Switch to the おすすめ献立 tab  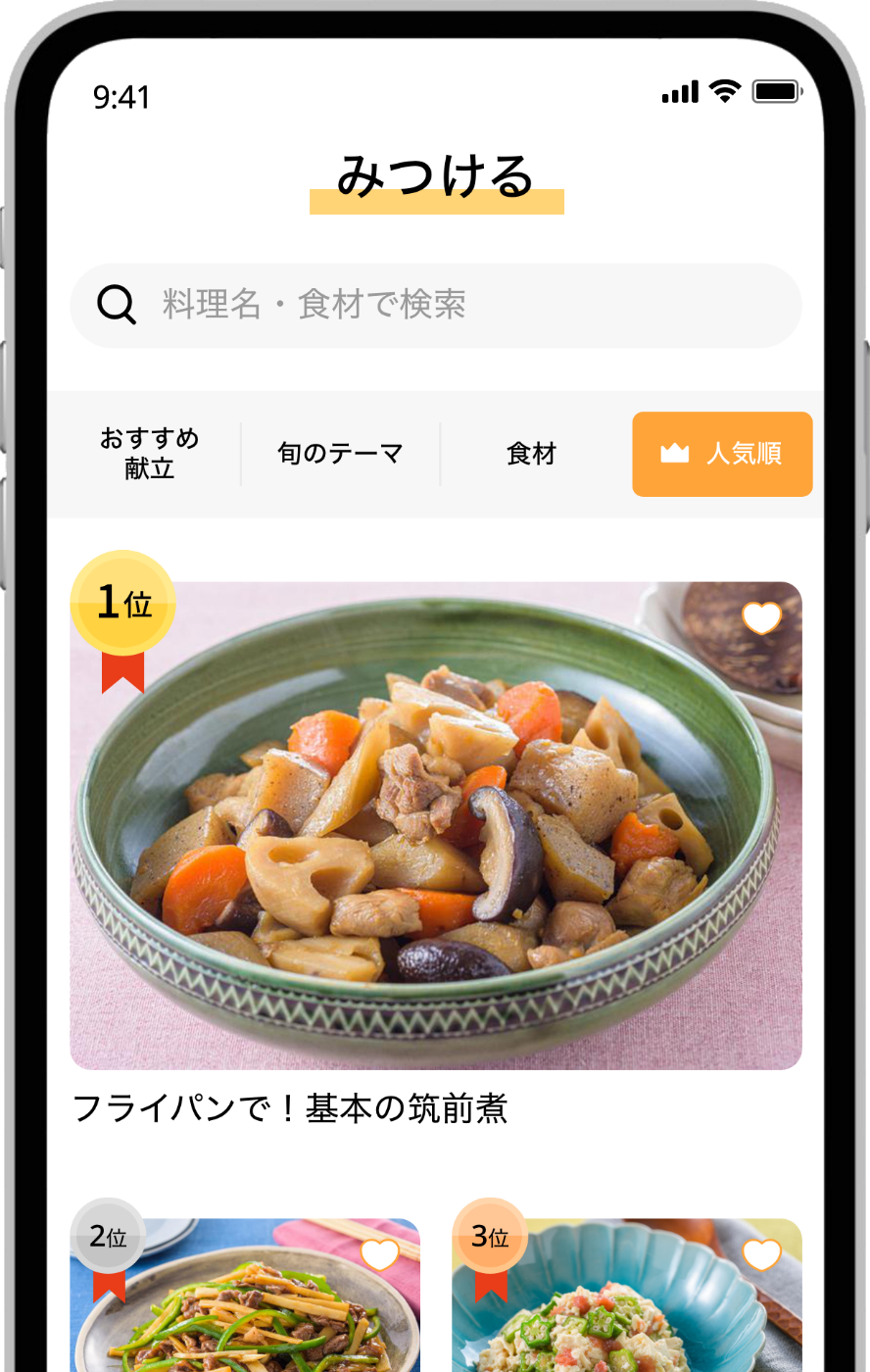149,454
